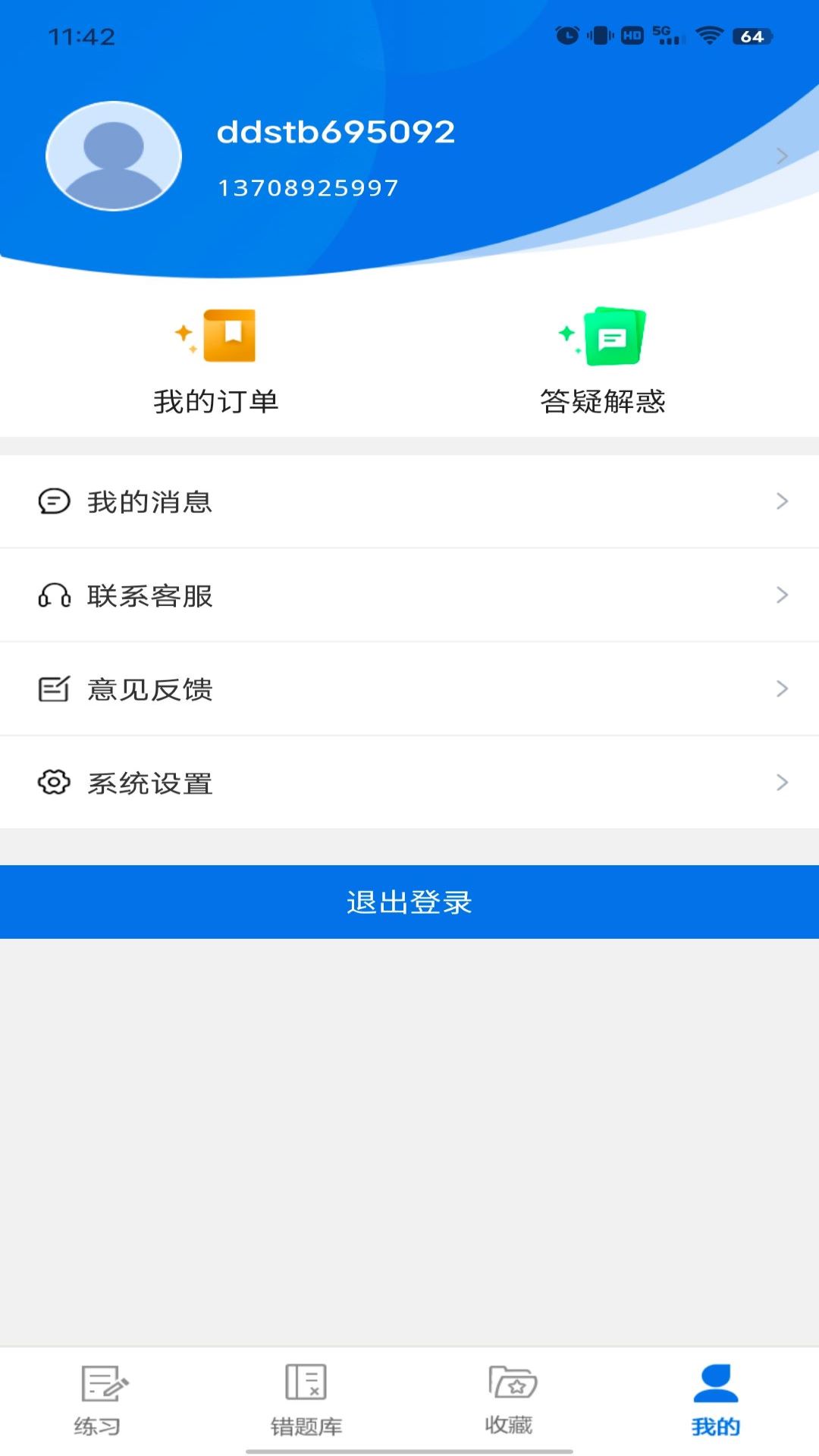819x1456 pixels.
Task: Open profile details via header chevron
Action: click(782, 156)
